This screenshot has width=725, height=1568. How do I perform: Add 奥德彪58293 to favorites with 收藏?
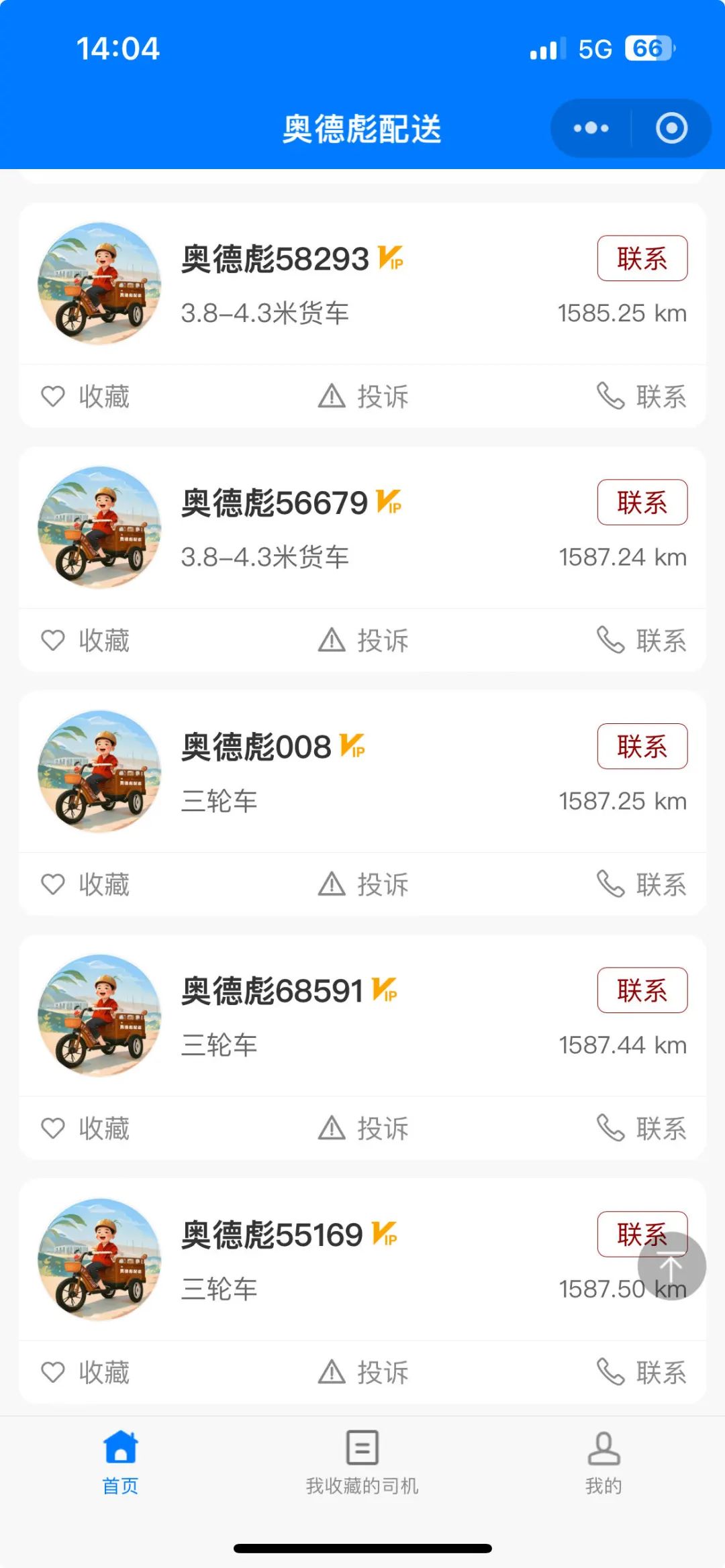85,397
